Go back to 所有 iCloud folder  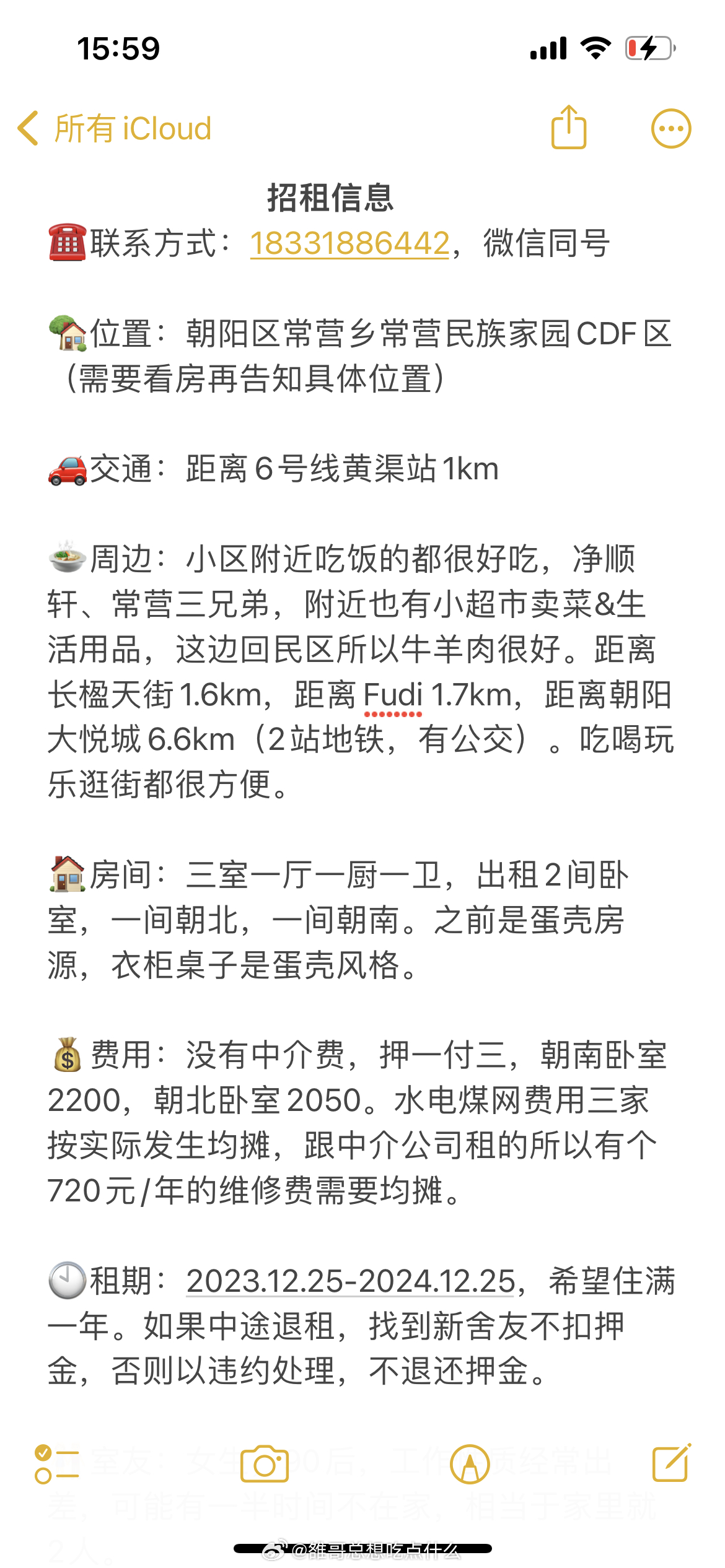115,129
